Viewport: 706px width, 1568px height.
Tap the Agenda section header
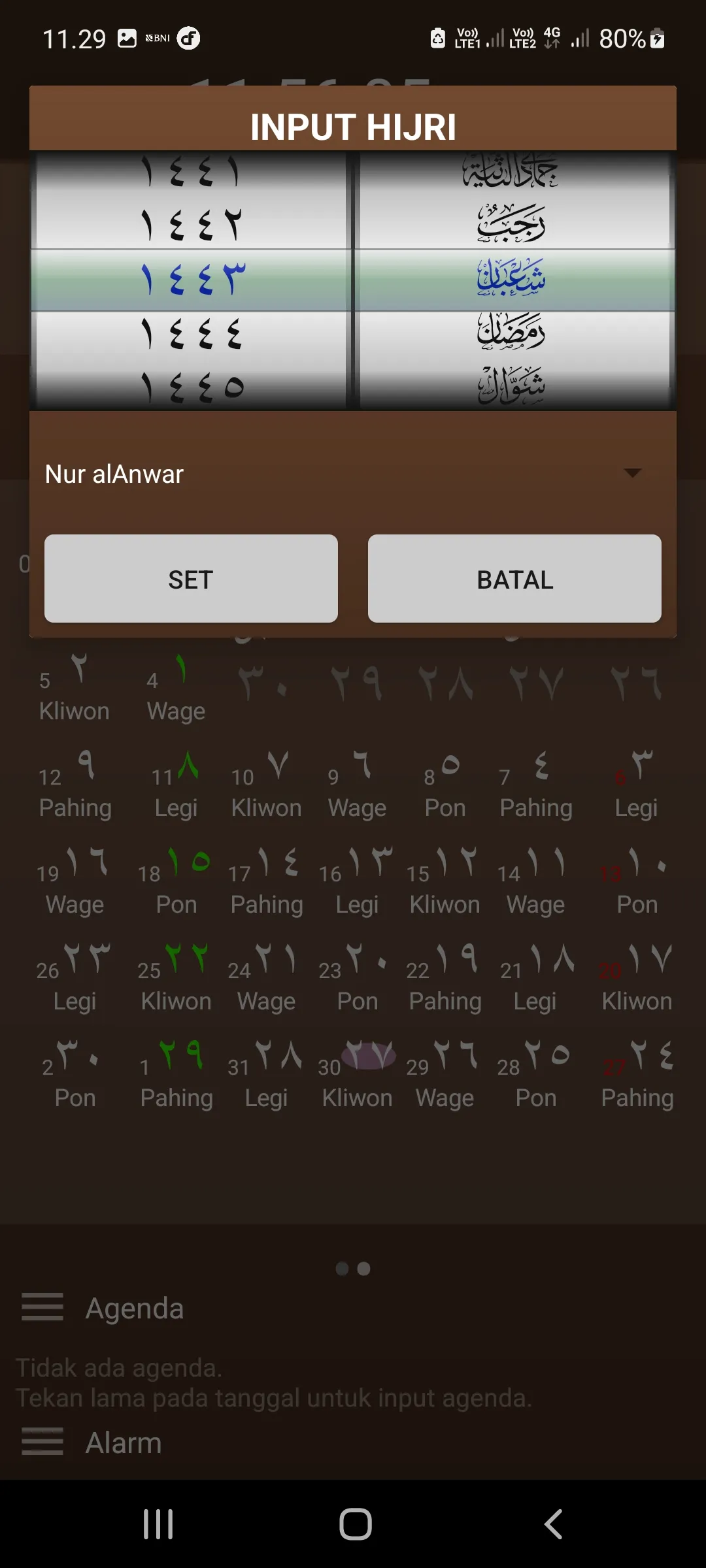pyautogui.click(x=135, y=1307)
